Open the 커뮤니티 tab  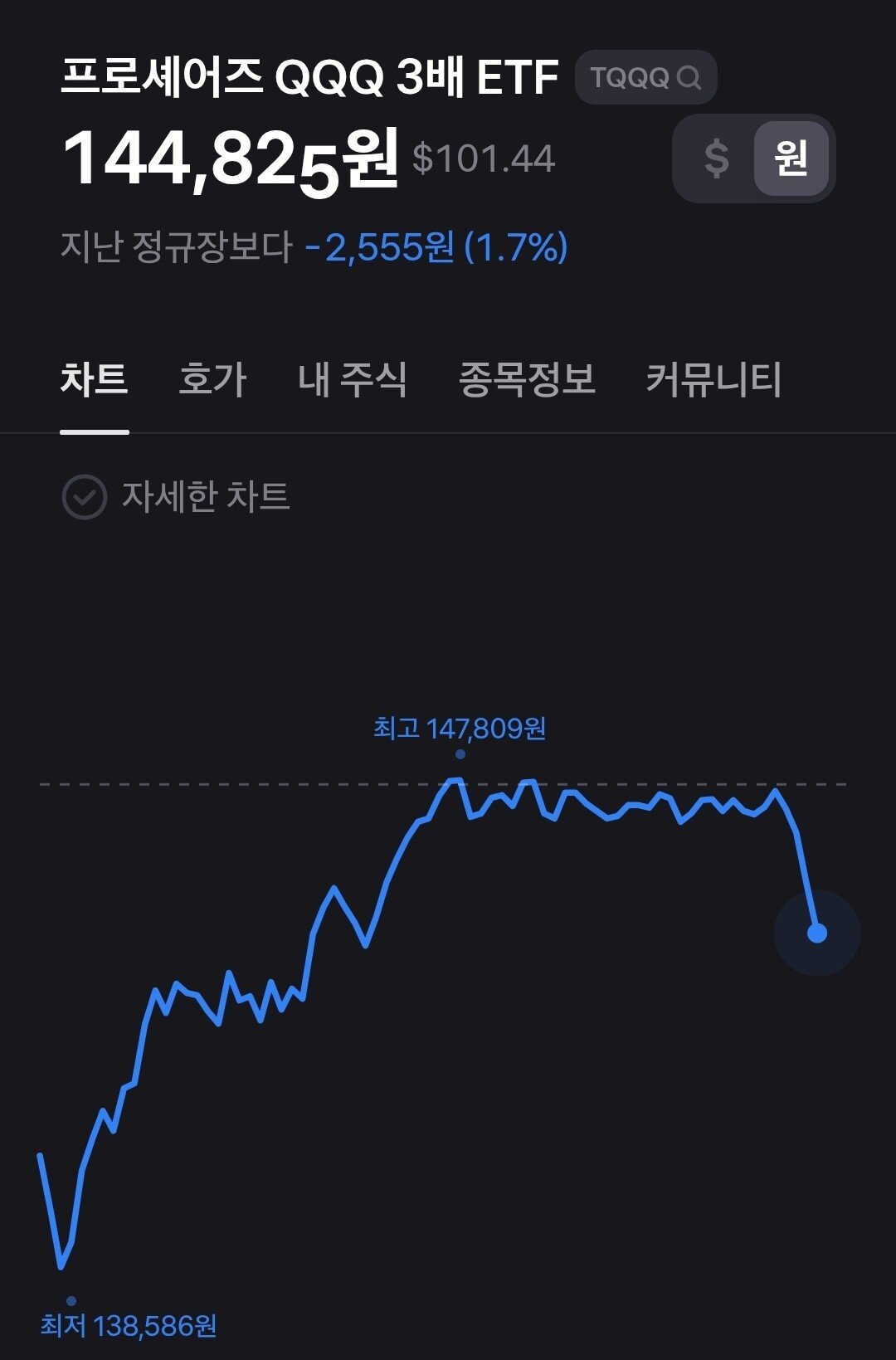pyautogui.click(x=713, y=380)
